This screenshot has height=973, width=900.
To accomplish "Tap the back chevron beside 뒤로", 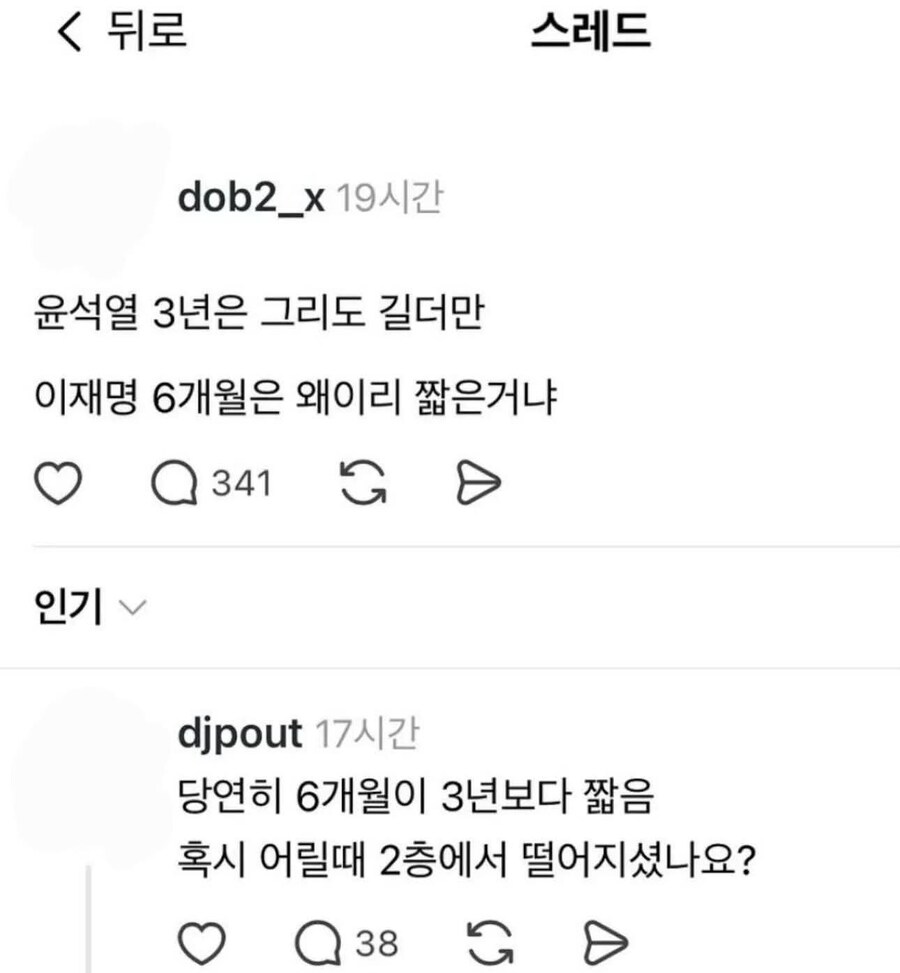I will coord(67,32).
